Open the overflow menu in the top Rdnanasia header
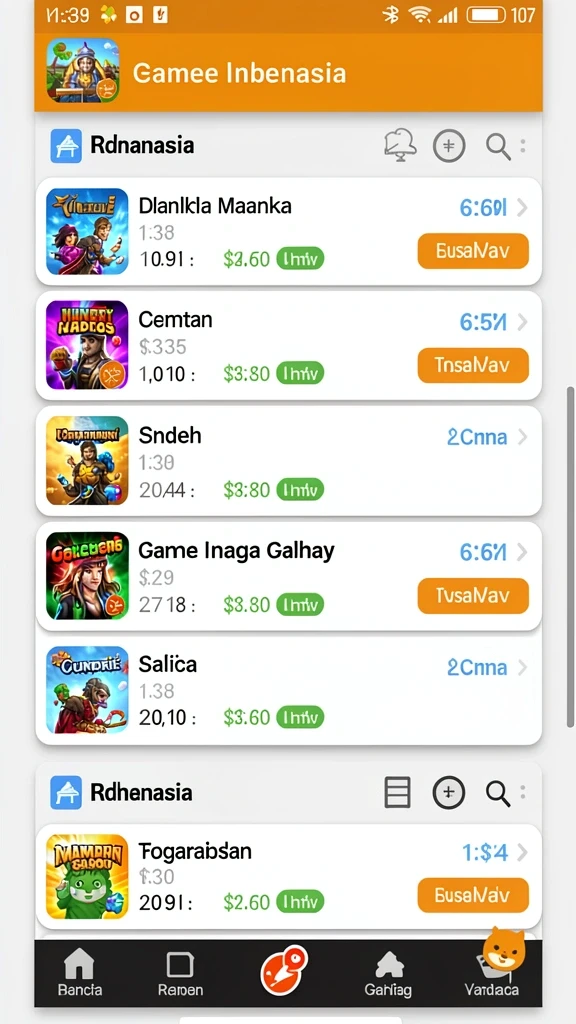Image resolution: width=576 pixels, height=1024 pixels. 523,146
